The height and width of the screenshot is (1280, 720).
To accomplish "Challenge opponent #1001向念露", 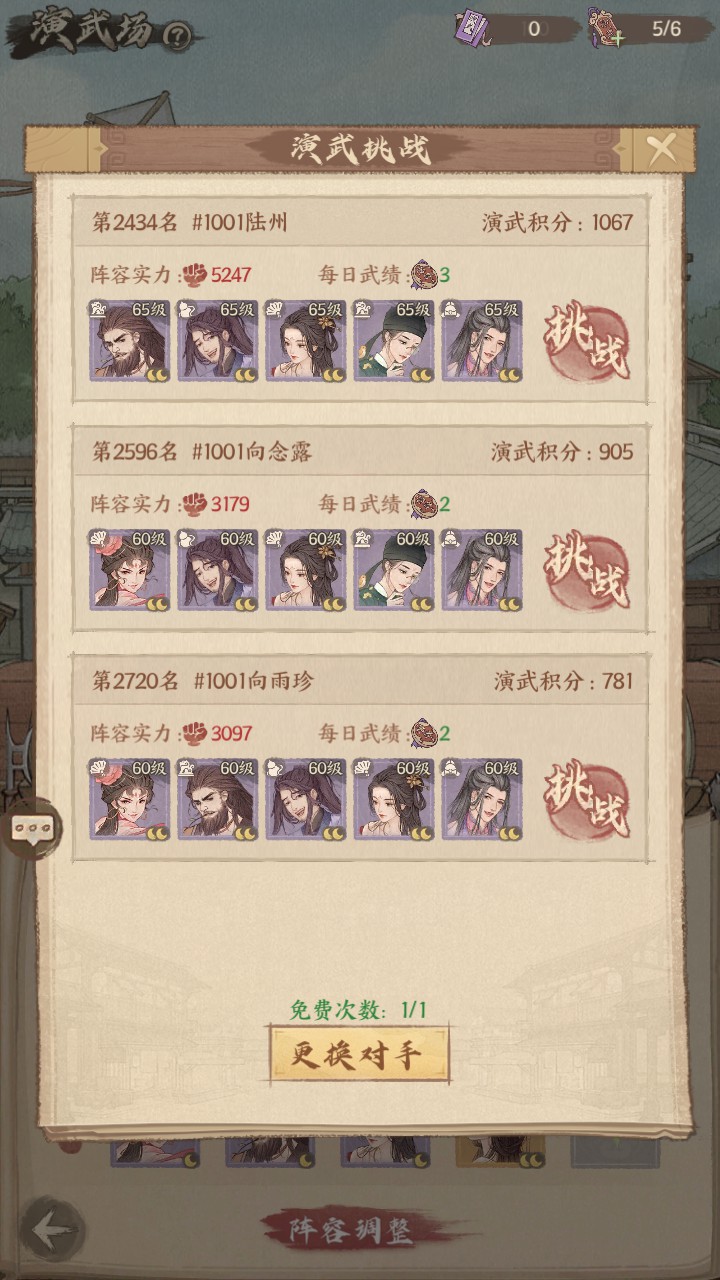I will [587, 571].
